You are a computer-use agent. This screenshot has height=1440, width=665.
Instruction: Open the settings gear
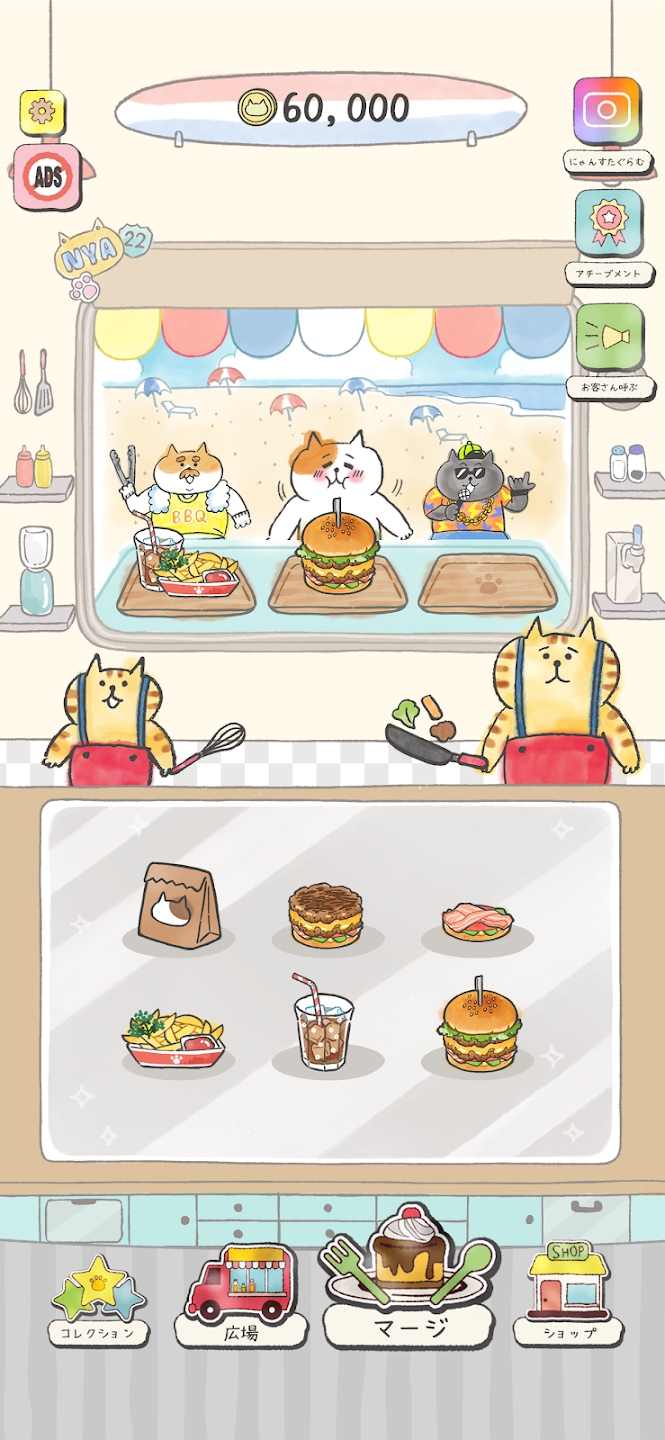click(x=42, y=112)
